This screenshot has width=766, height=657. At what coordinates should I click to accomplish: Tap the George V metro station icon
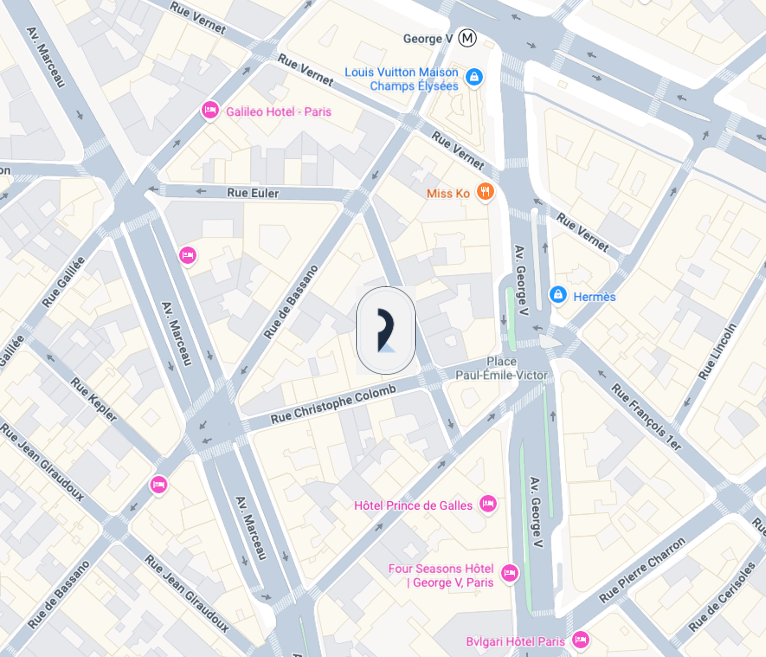click(x=469, y=39)
